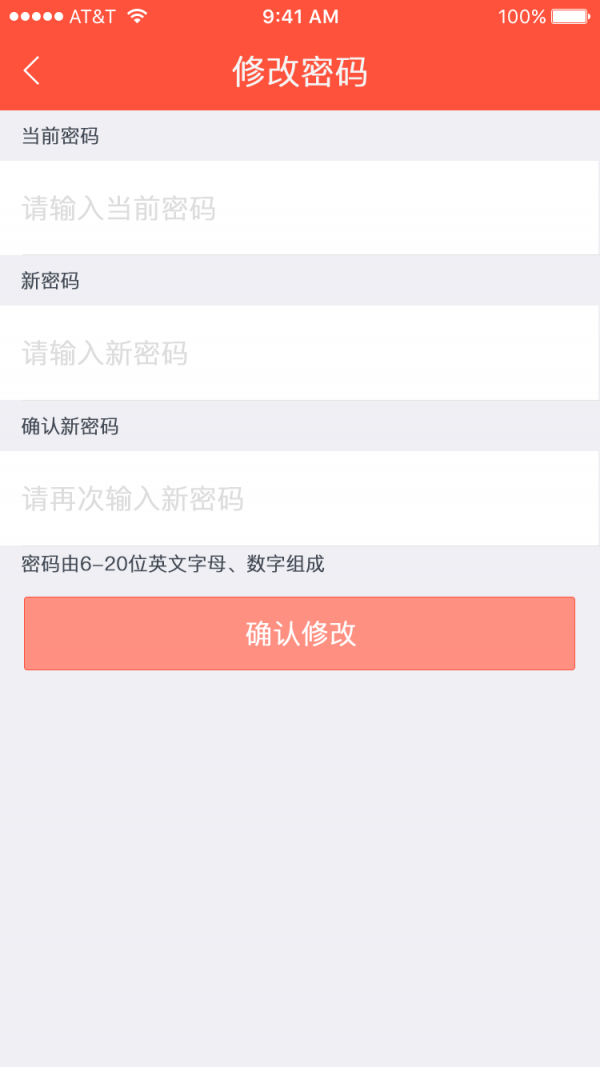Tap the 确认修改 button

[x=300, y=633]
